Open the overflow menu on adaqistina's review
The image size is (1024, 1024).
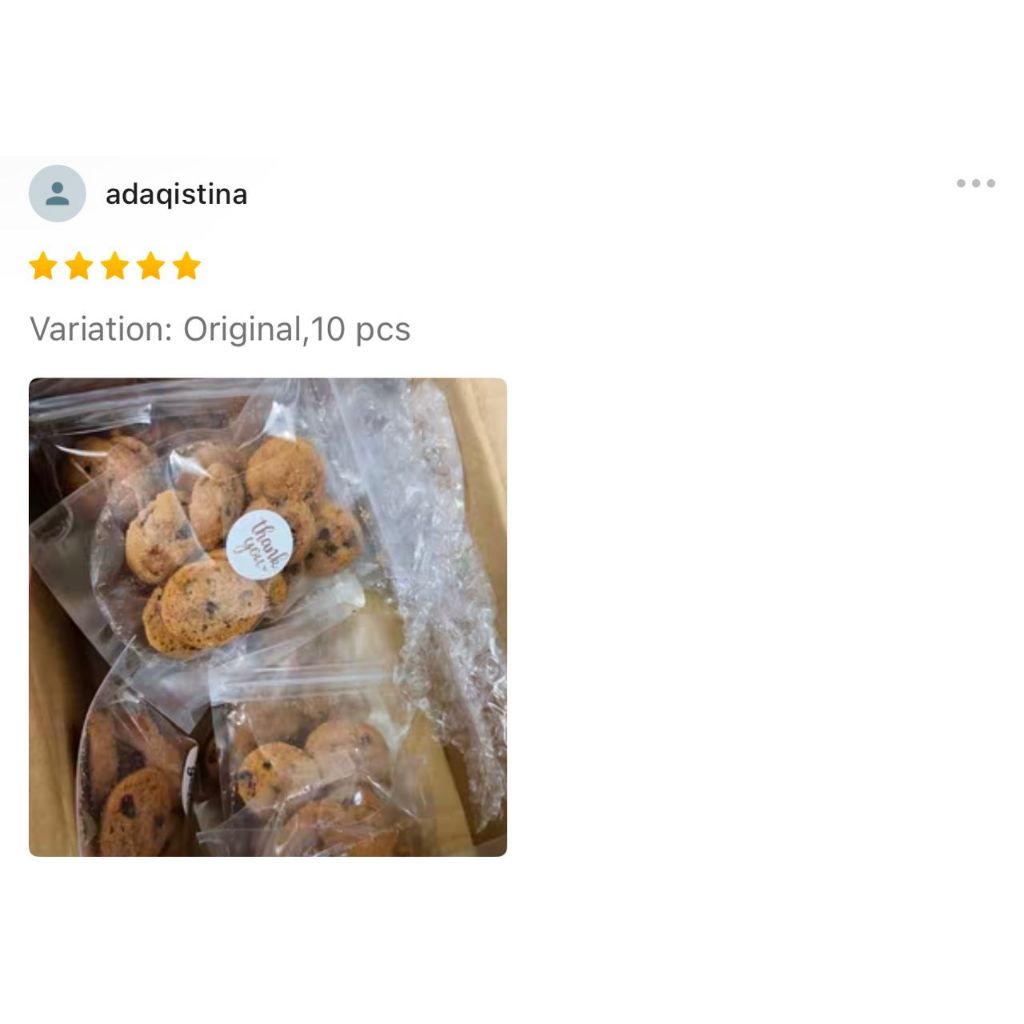(x=976, y=183)
